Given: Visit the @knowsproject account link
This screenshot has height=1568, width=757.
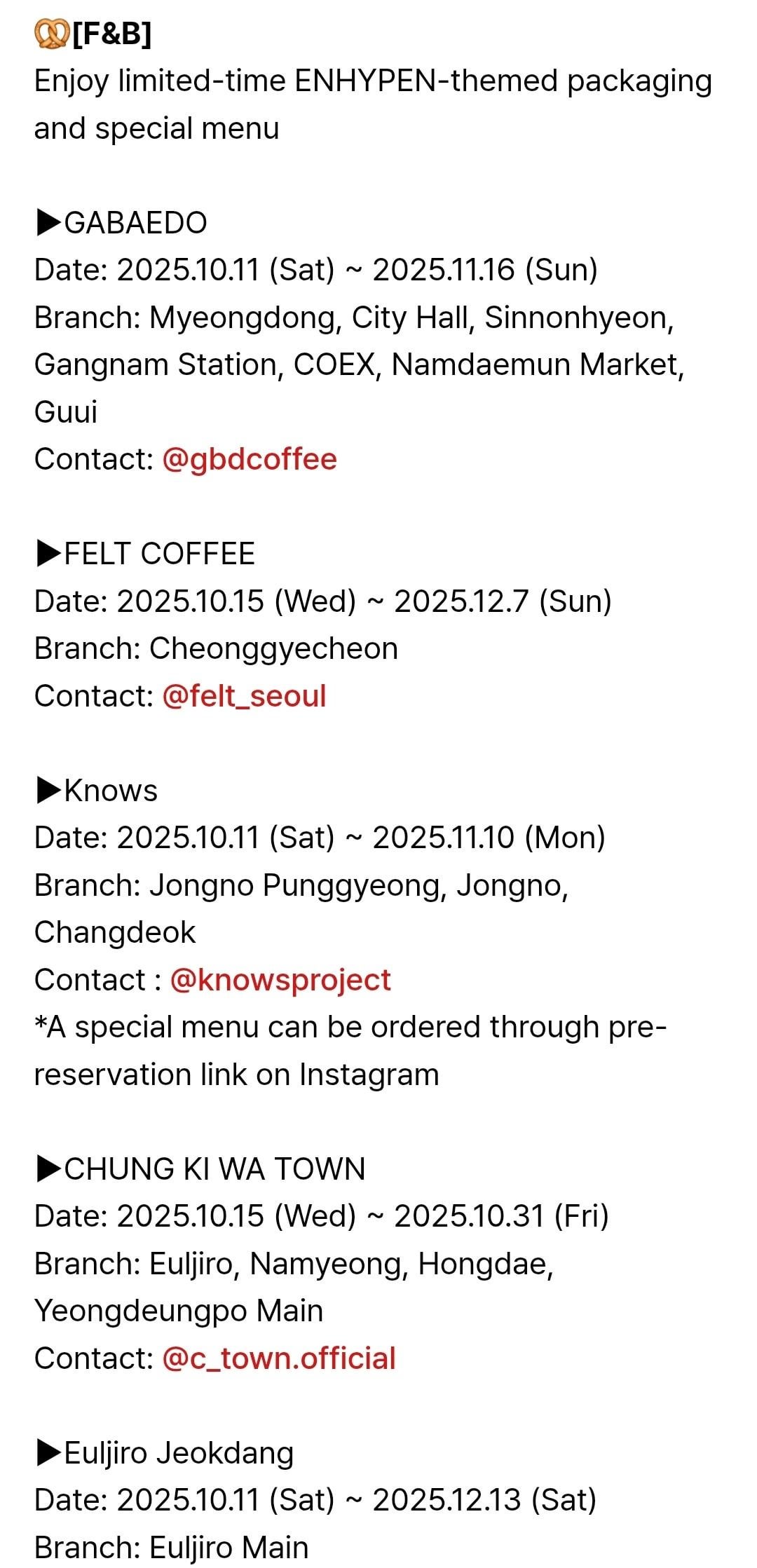Looking at the screenshot, I should click(x=280, y=981).
